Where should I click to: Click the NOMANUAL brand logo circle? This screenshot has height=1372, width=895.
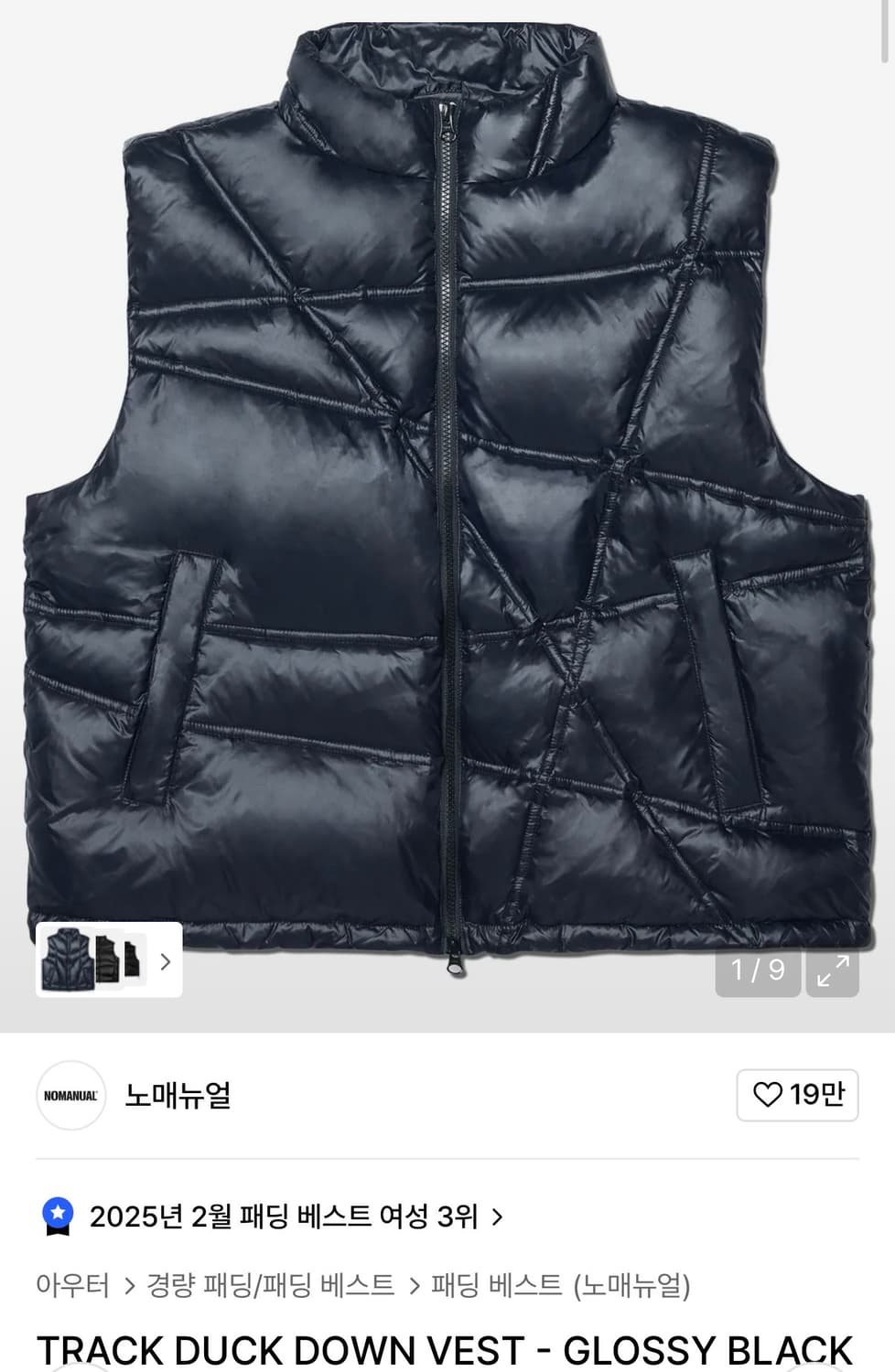[69, 1096]
